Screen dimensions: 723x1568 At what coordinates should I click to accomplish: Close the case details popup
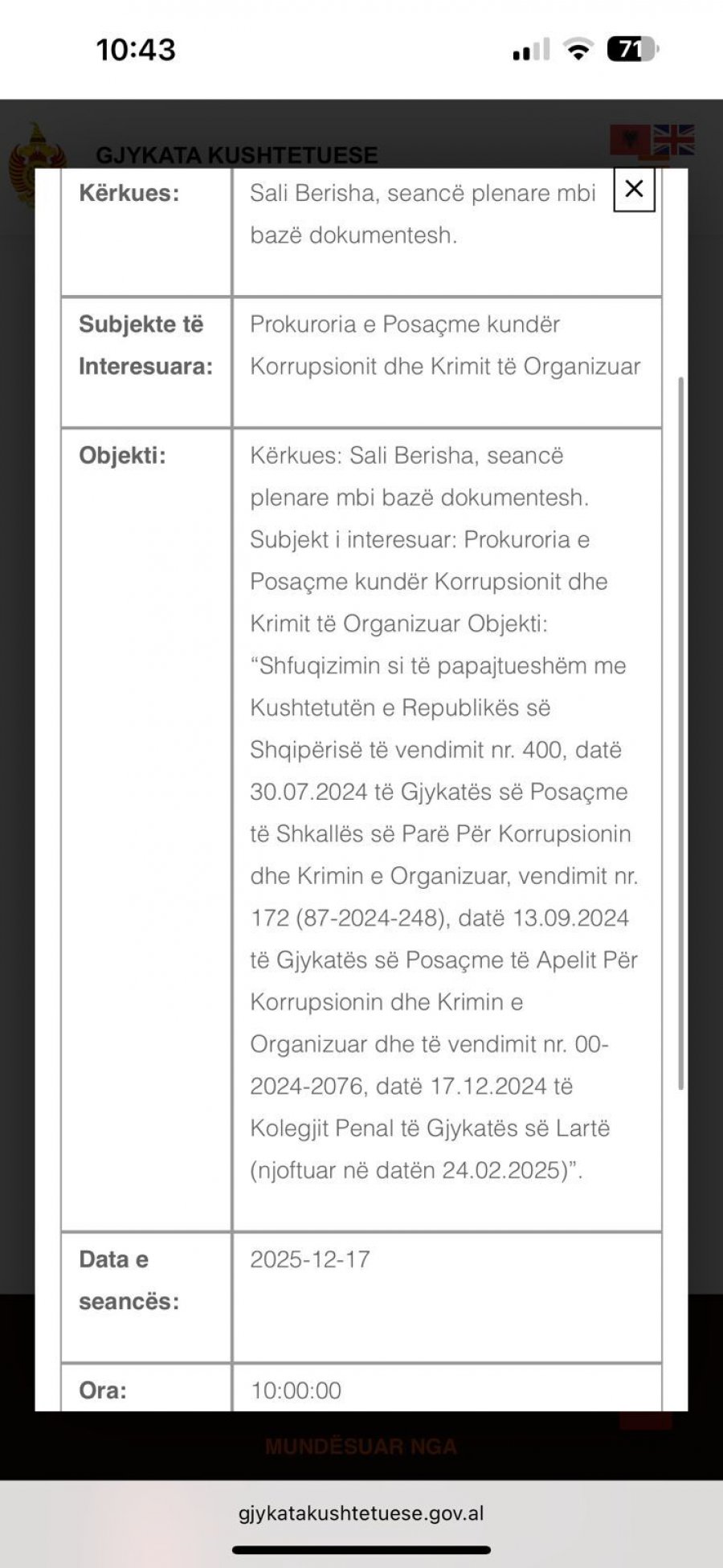coord(634,190)
